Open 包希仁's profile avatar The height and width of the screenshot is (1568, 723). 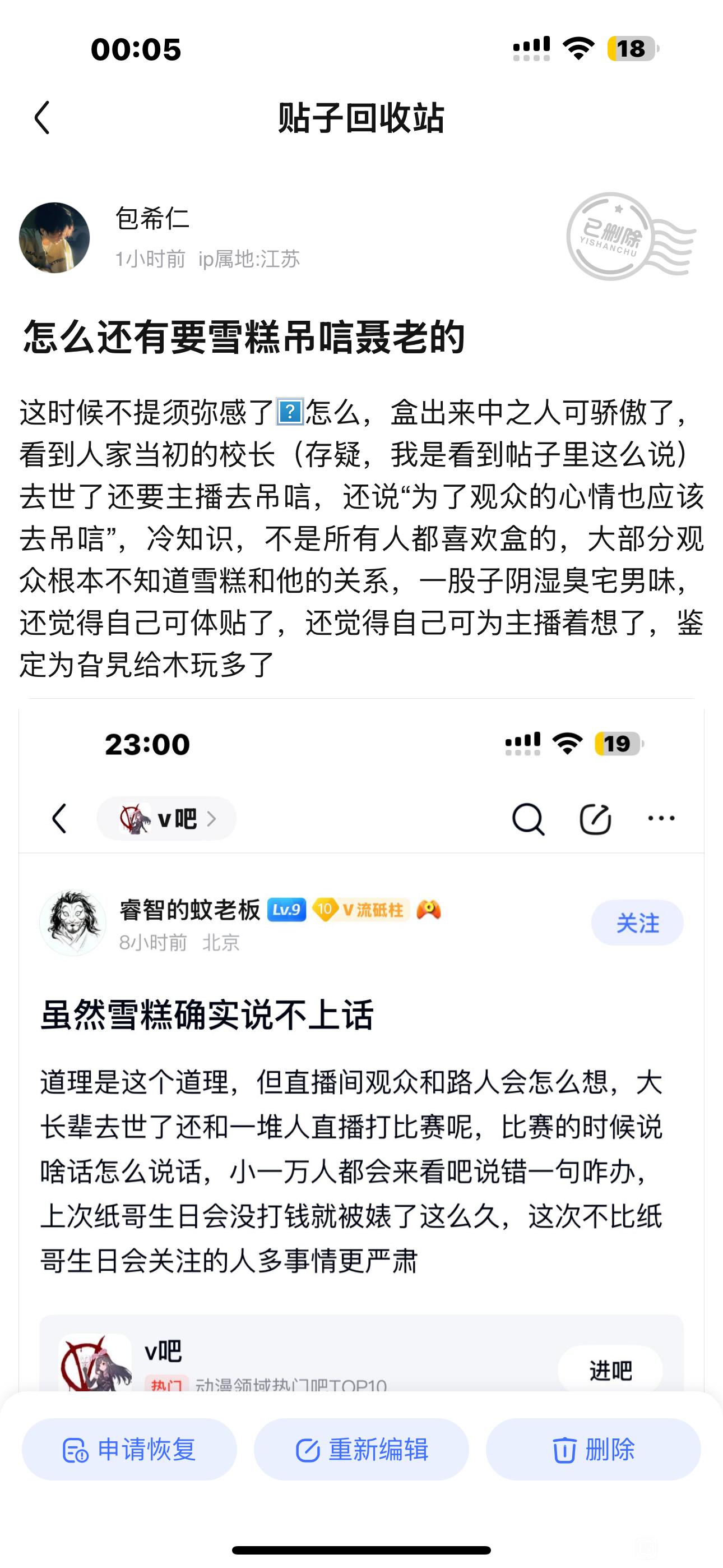[55, 238]
